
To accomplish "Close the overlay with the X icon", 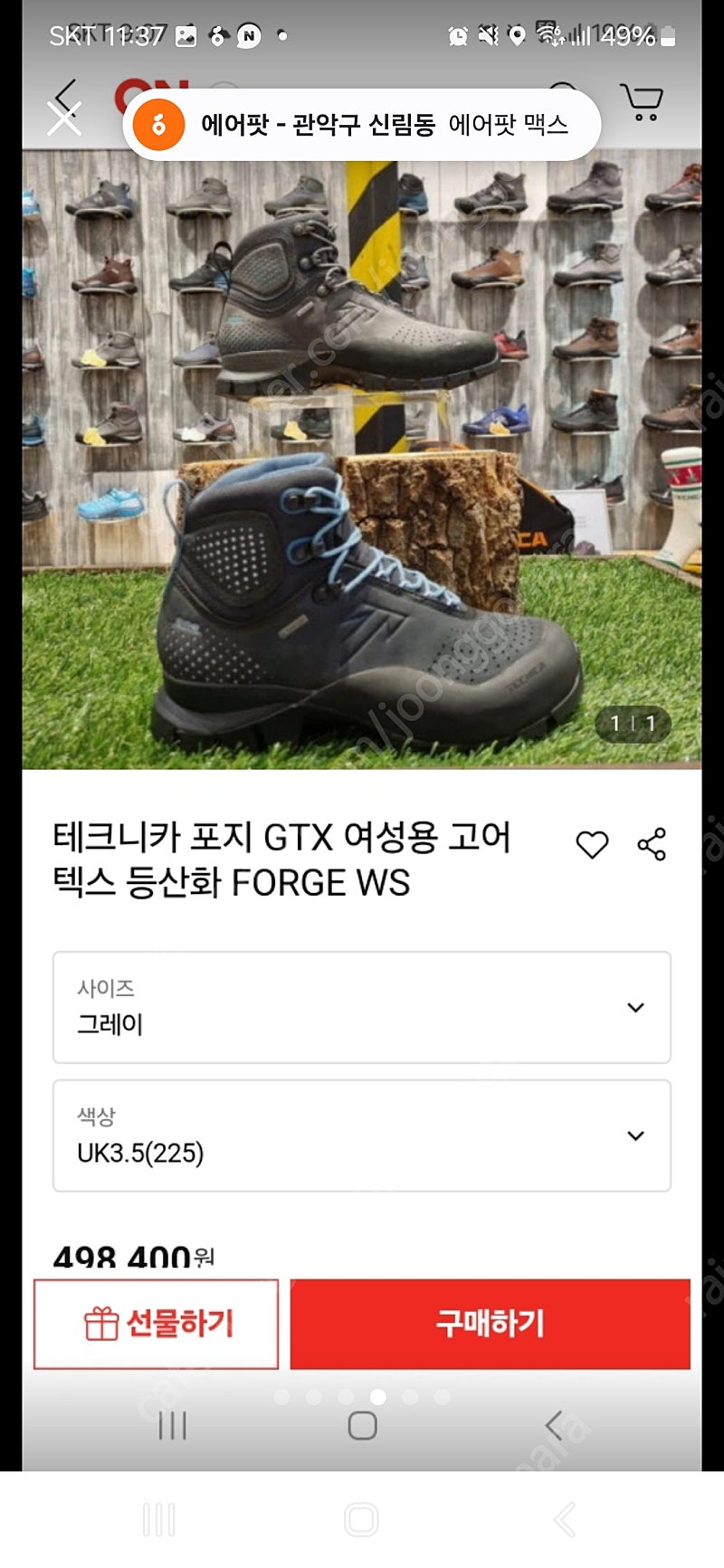I will point(64,118).
